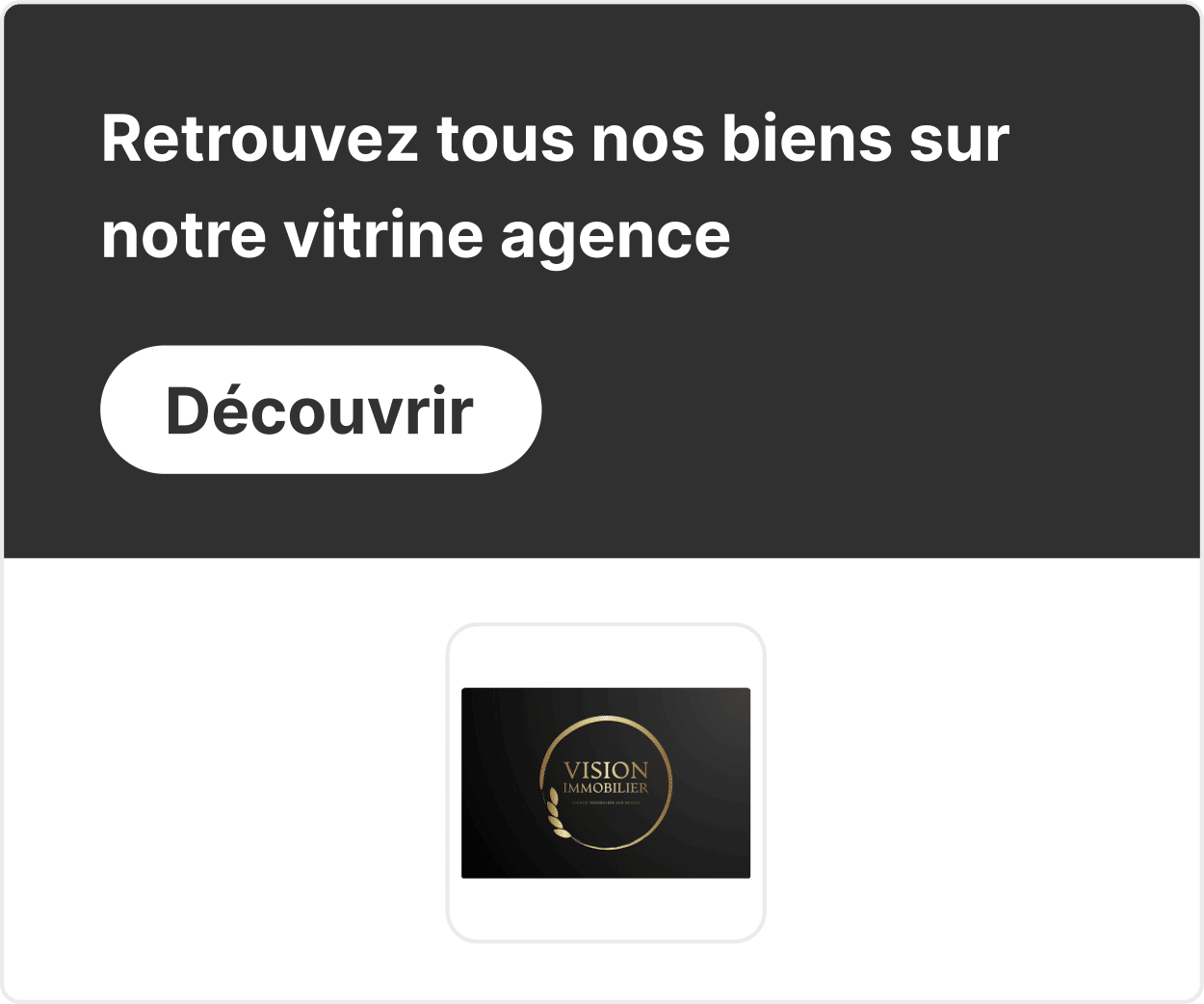Tap the Découvrir button

coord(321,410)
